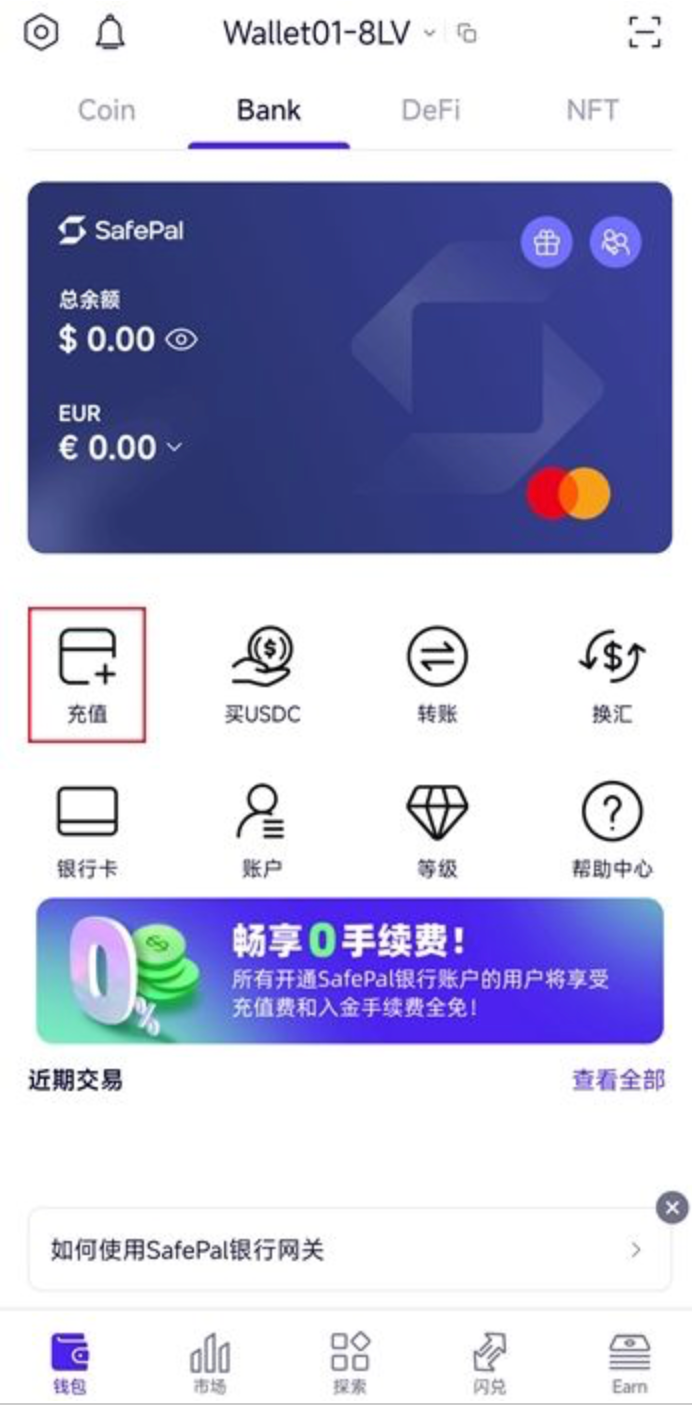Select 买USDC to buy USDC

[262, 674]
